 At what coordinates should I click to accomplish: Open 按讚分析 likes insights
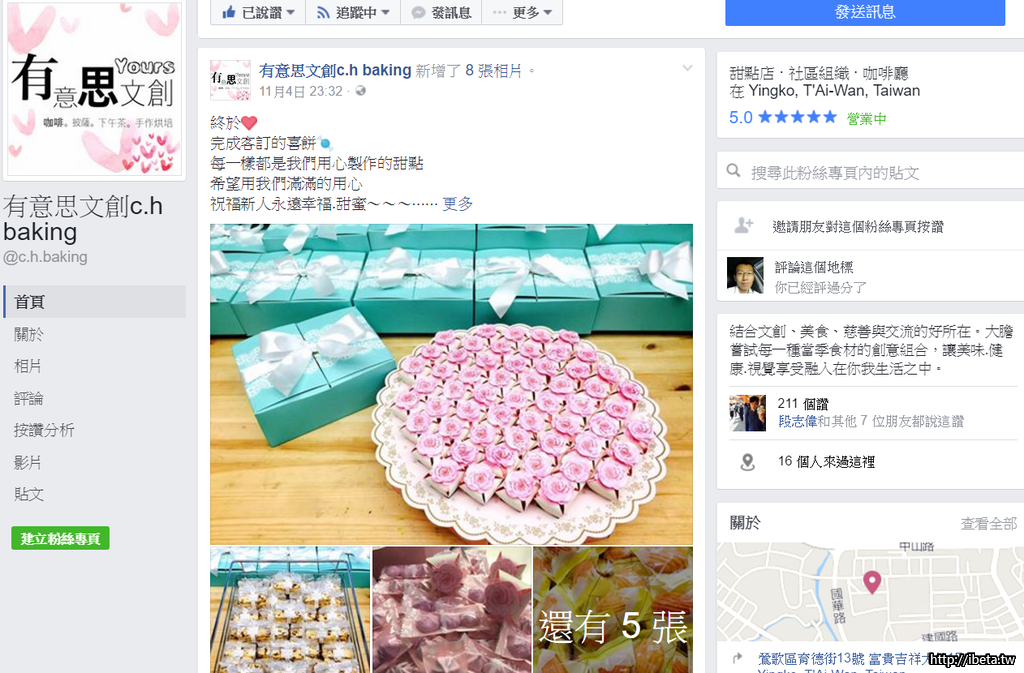point(44,430)
